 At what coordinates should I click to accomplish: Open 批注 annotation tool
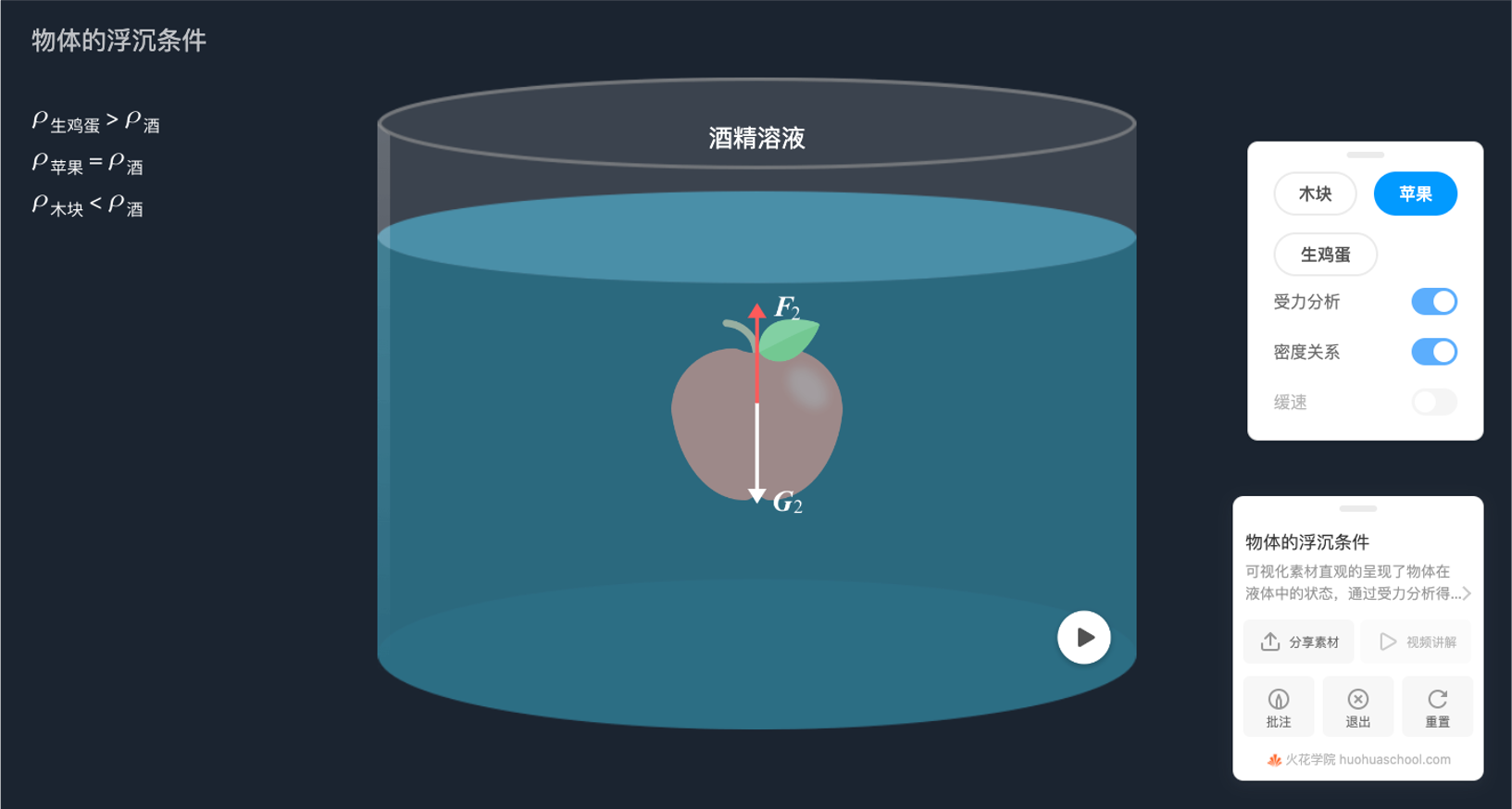(x=1279, y=707)
